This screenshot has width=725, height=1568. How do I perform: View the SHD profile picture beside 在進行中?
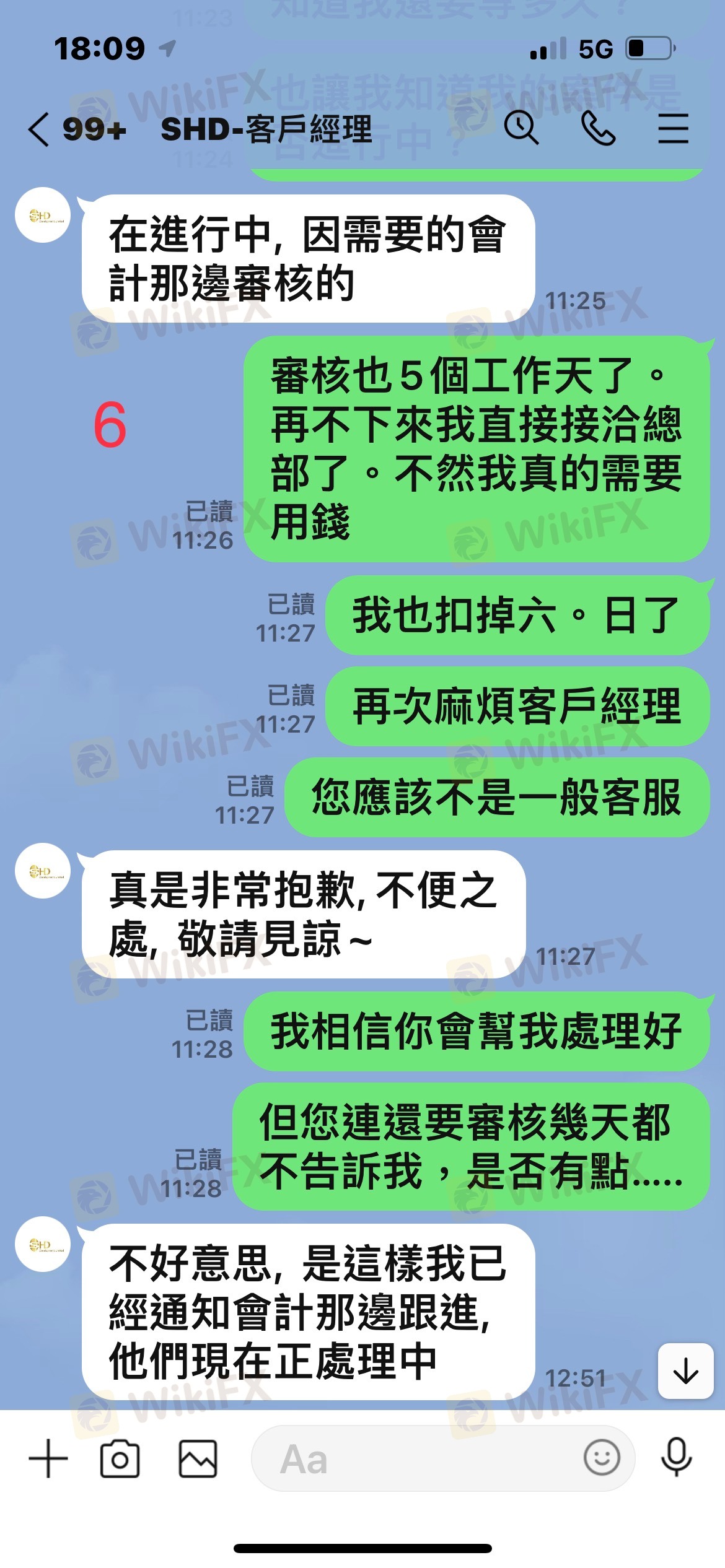click(43, 216)
